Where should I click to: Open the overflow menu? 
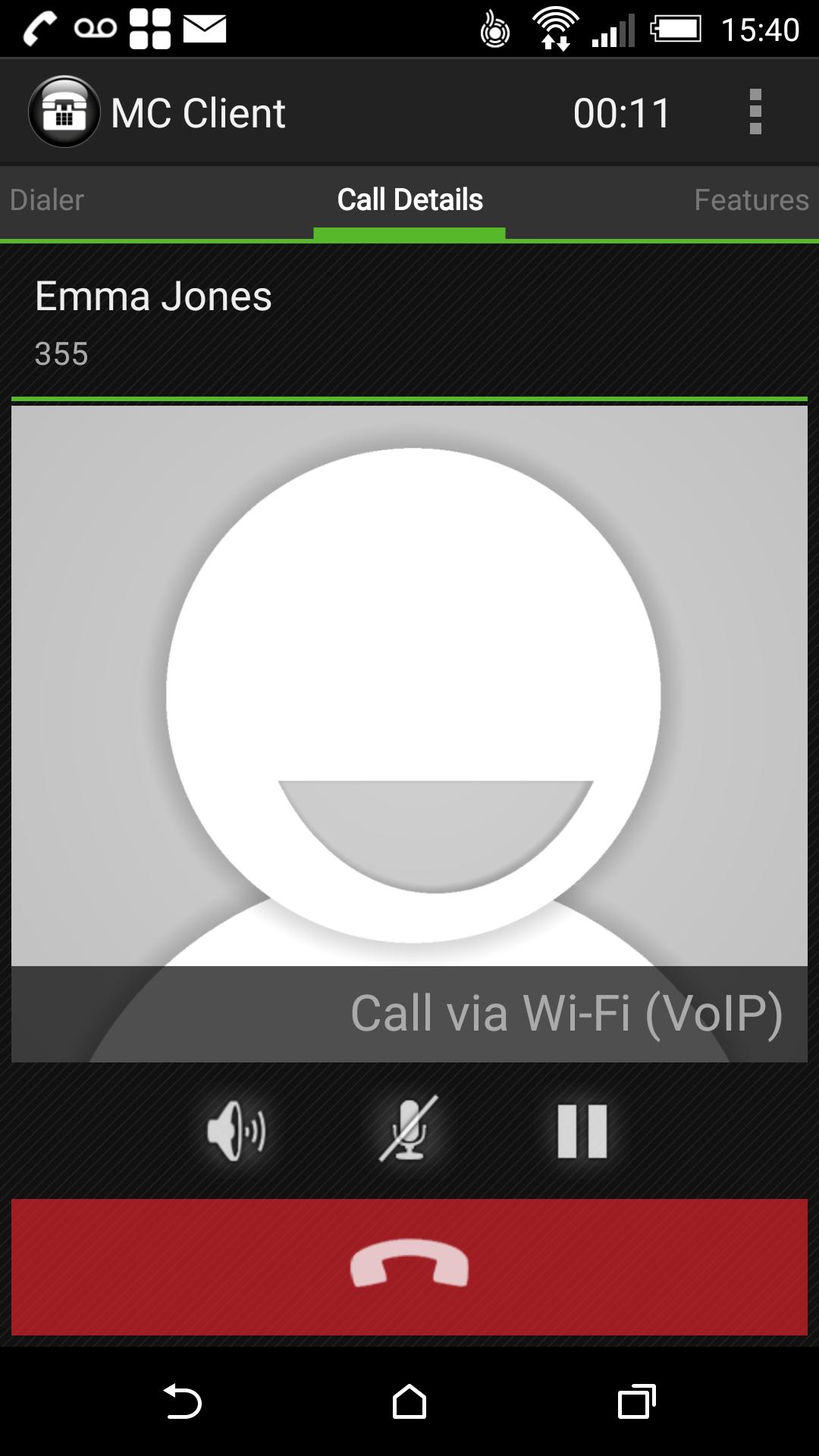755,112
